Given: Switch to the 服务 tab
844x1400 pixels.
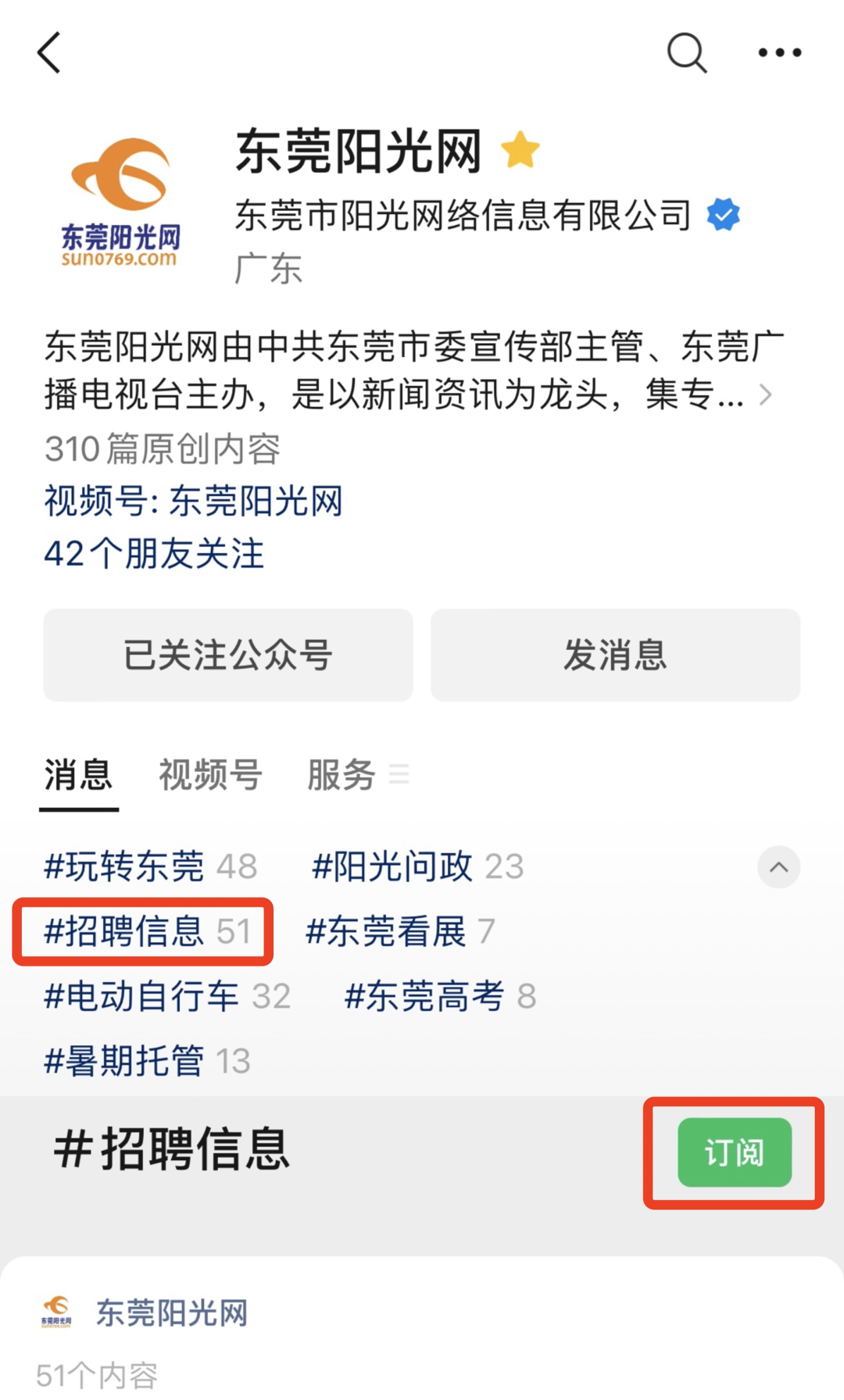Looking at the screenshot, I should (x=342, y=775).
